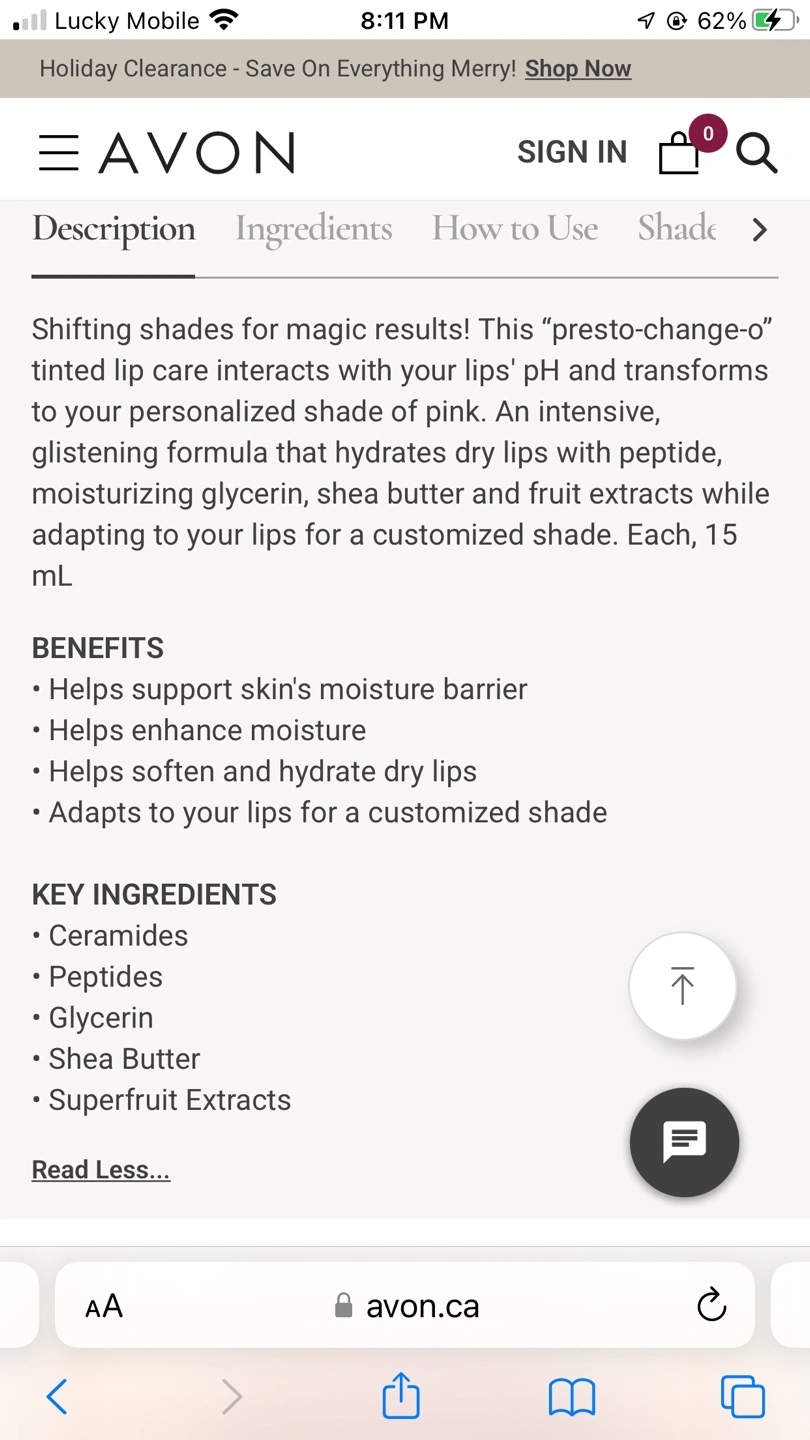
Task: Open the hamburger menu
Action: [58, 153]
